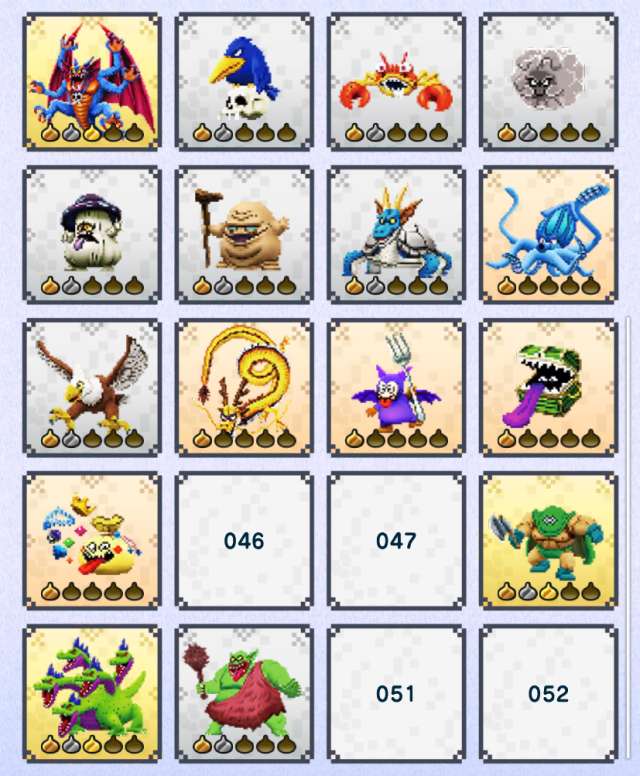Open the green treasure chest mimic
640x776 pixels.
548,387
